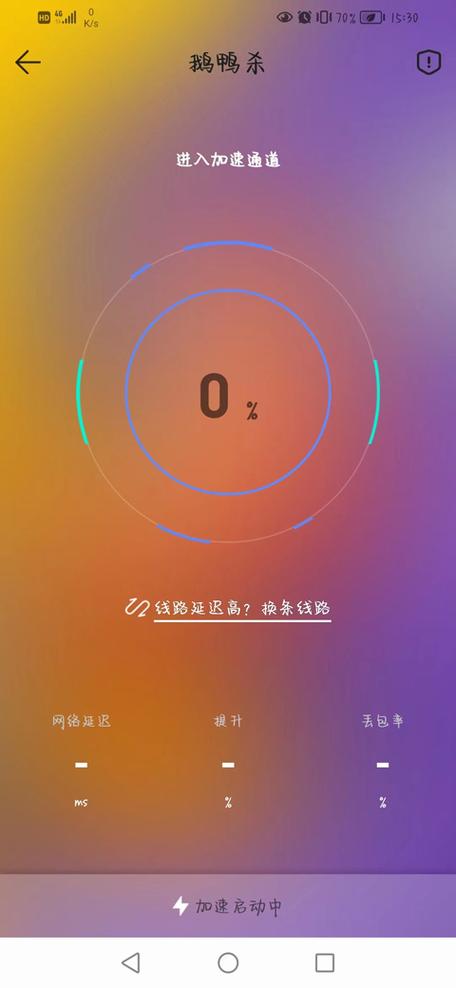Go to the home screen
Screen dimensions: 456x988
pyautogui.click(x=228, y=962)
